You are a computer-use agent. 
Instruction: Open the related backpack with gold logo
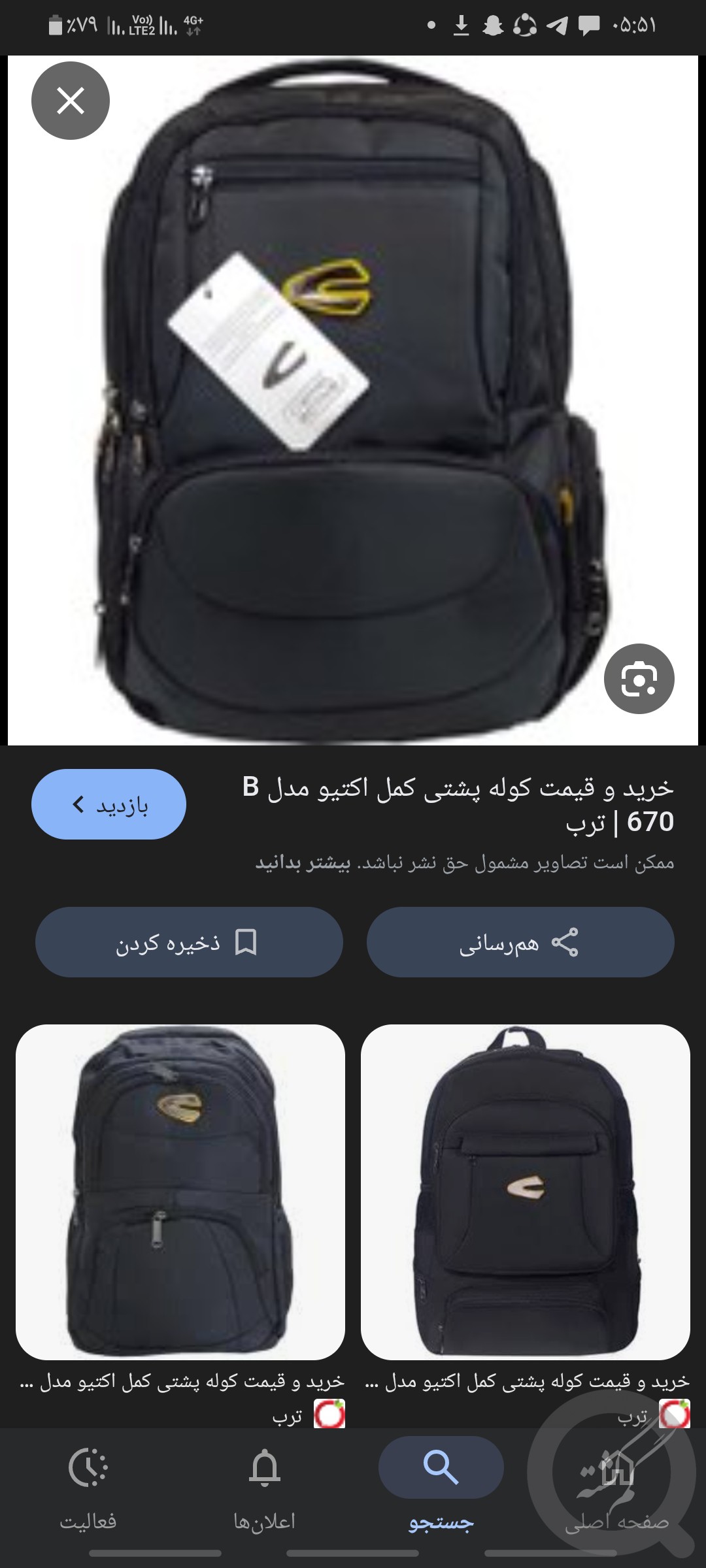click(x=180, y=1191)
